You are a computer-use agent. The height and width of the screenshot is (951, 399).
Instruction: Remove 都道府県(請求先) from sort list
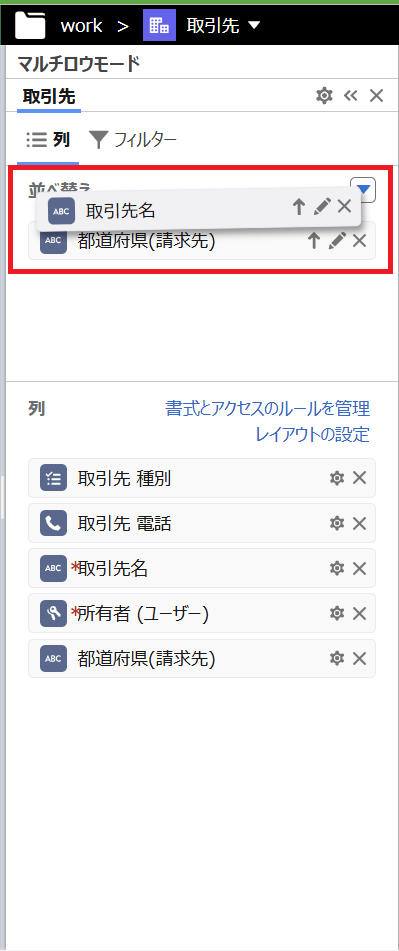coord(360,241)
